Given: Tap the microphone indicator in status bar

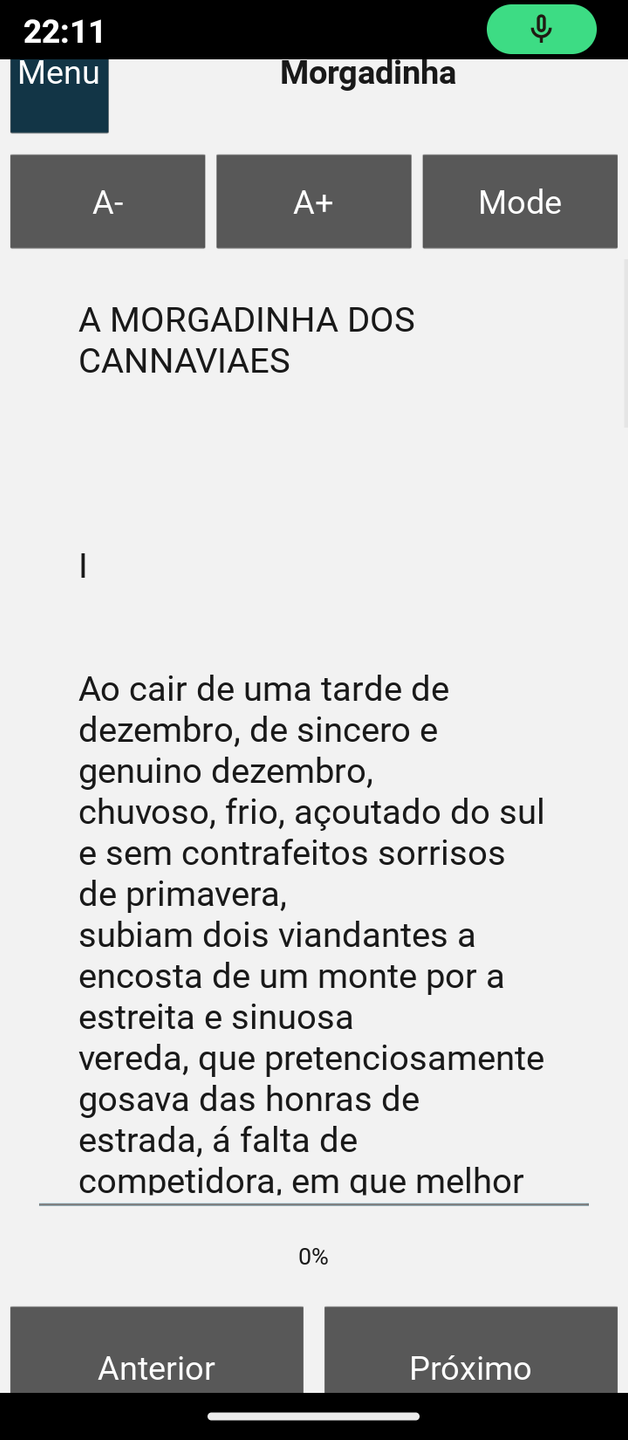Looking at the screenshot, I should (x=541, y=30).
